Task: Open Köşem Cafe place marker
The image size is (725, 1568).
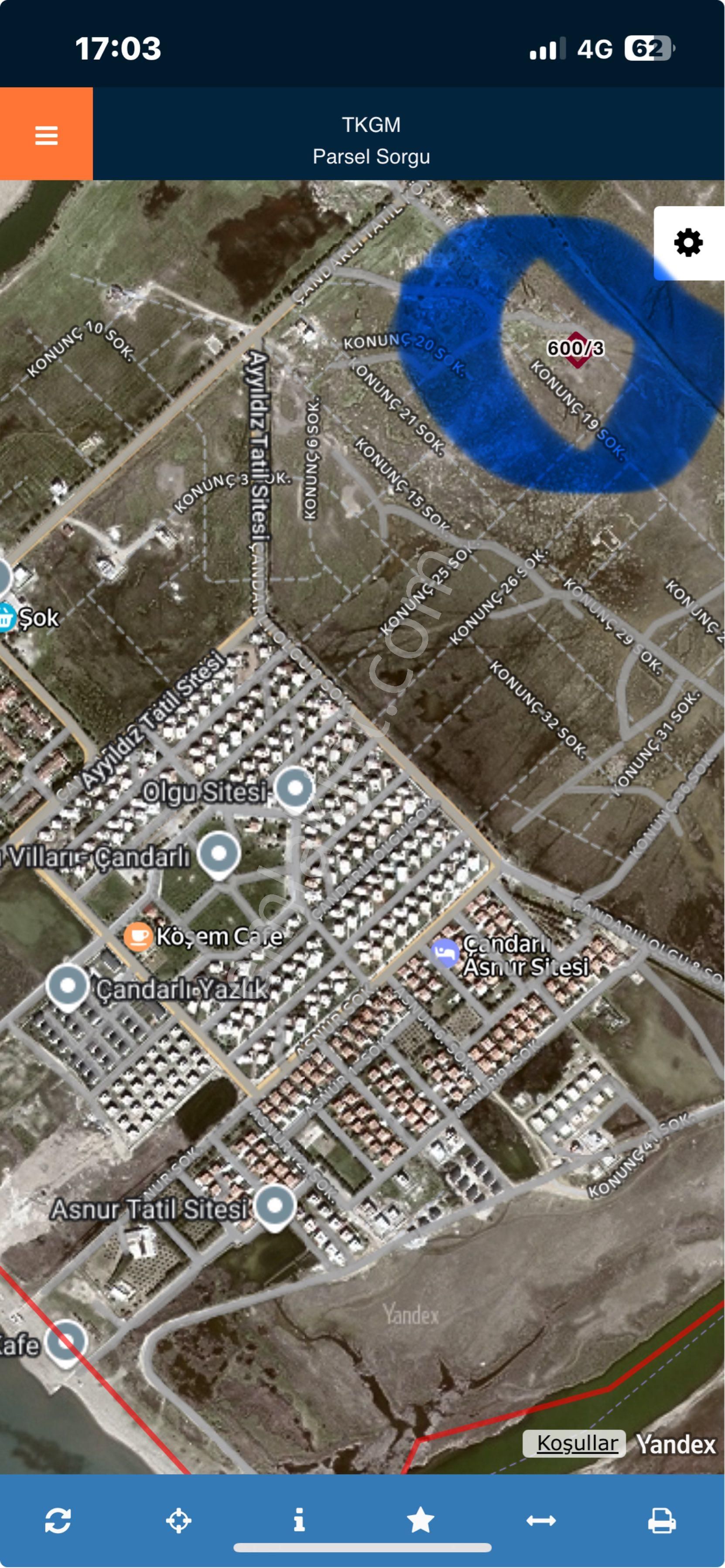Action: pyautogui.click(x=138, y=936)
